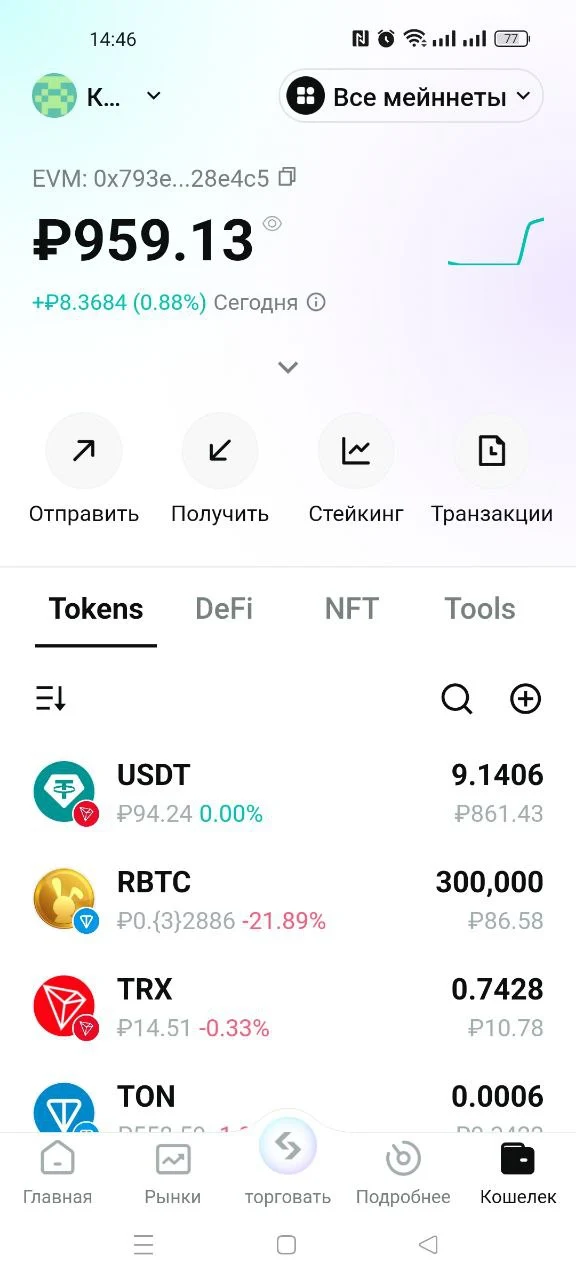Screen dimensions: 576x1280
Task: Open the USDT token row
Action: (288, 794)
